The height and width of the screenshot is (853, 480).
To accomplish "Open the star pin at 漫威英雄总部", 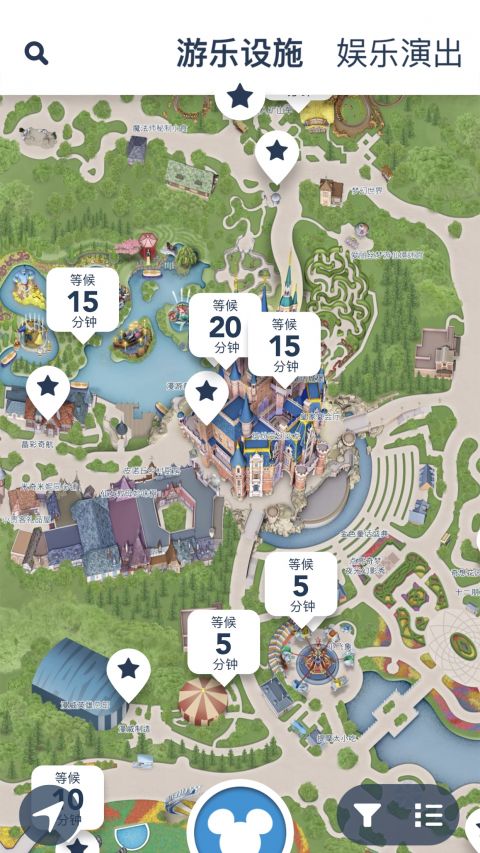I will coord(128,673).
